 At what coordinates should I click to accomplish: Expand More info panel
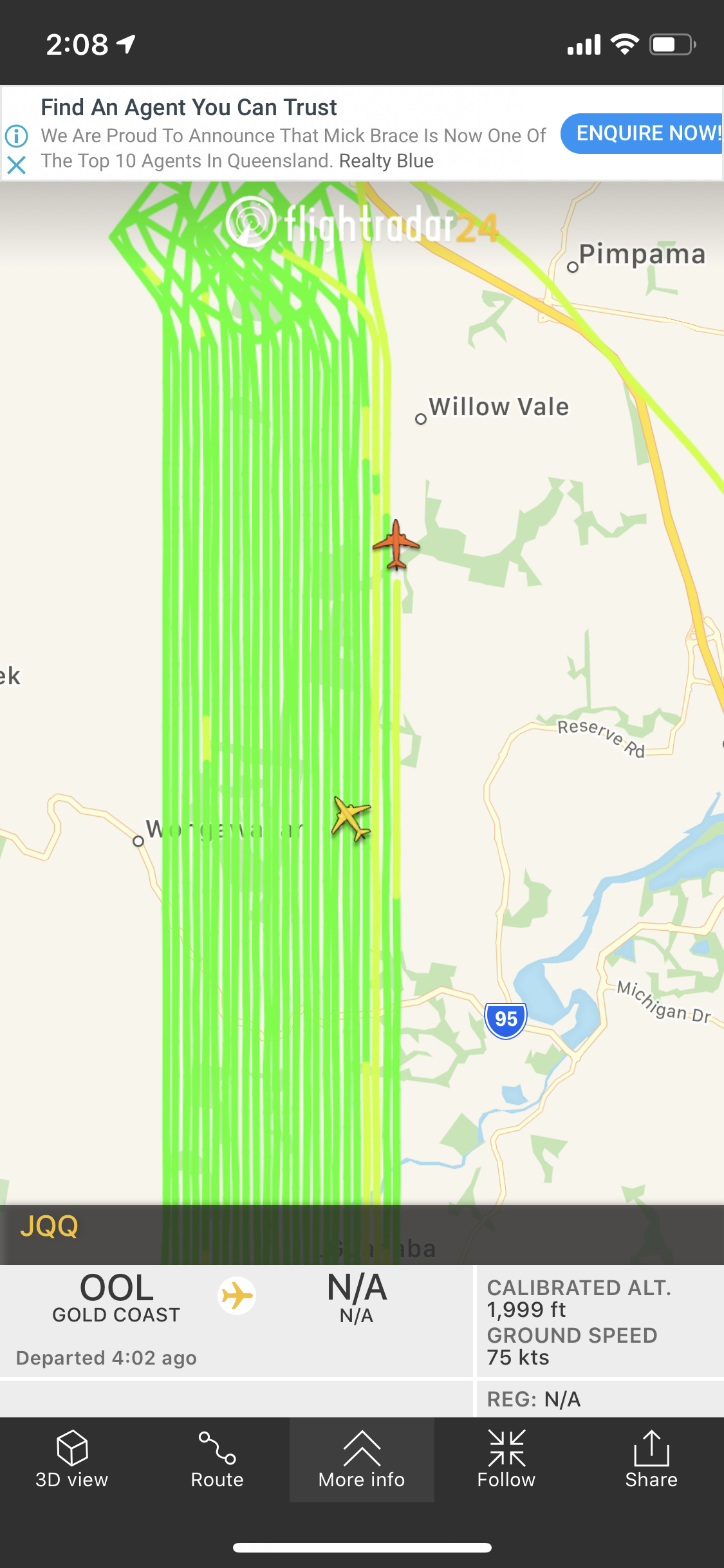pos(362,1459)
